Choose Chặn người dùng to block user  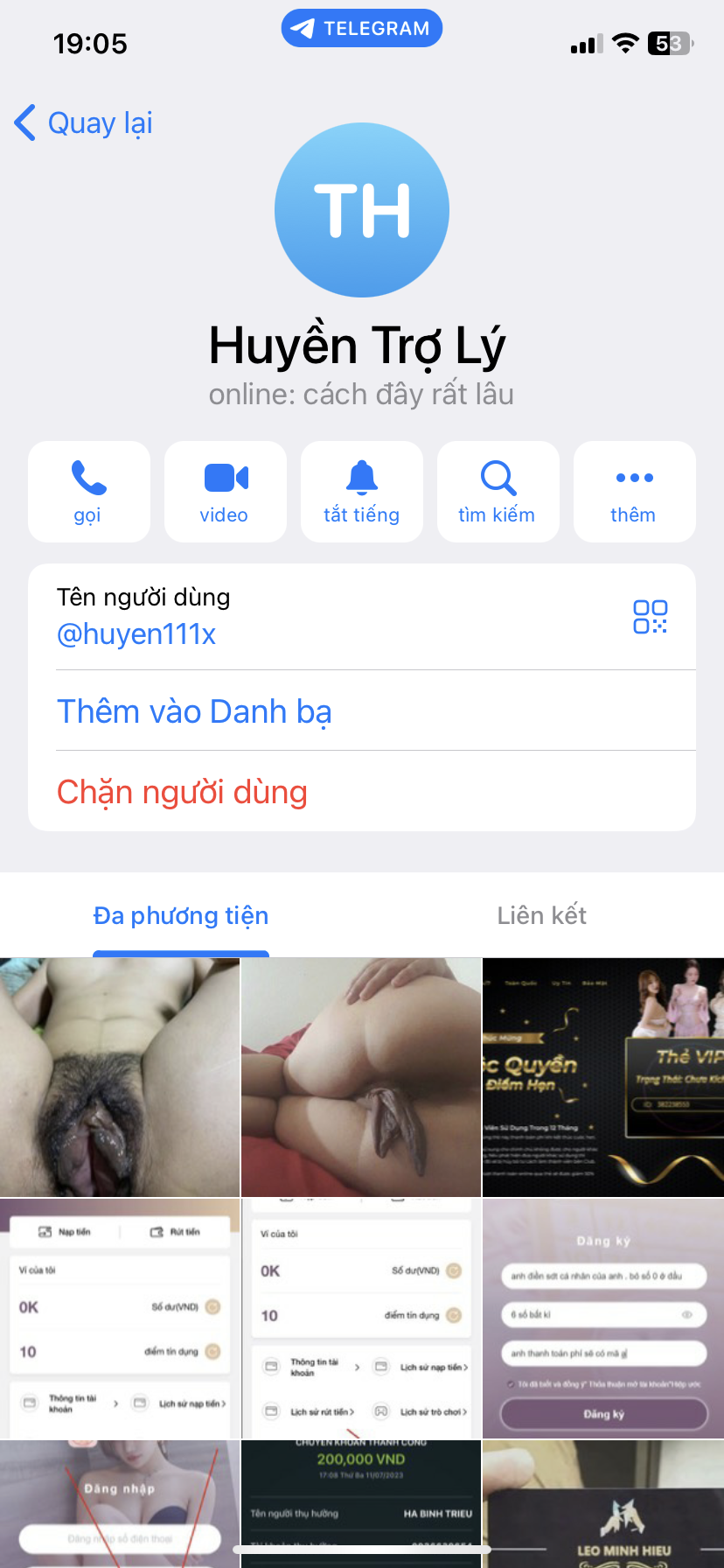coord(182,792)
